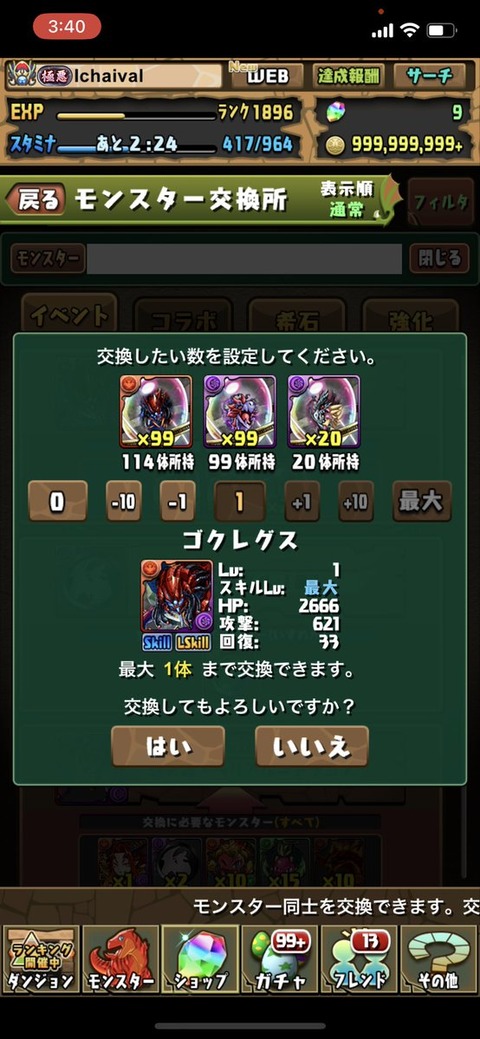This screenshot has width=480, height=1039.
Task: Decrease quantity by 10
Action: (x=124, y=501)
